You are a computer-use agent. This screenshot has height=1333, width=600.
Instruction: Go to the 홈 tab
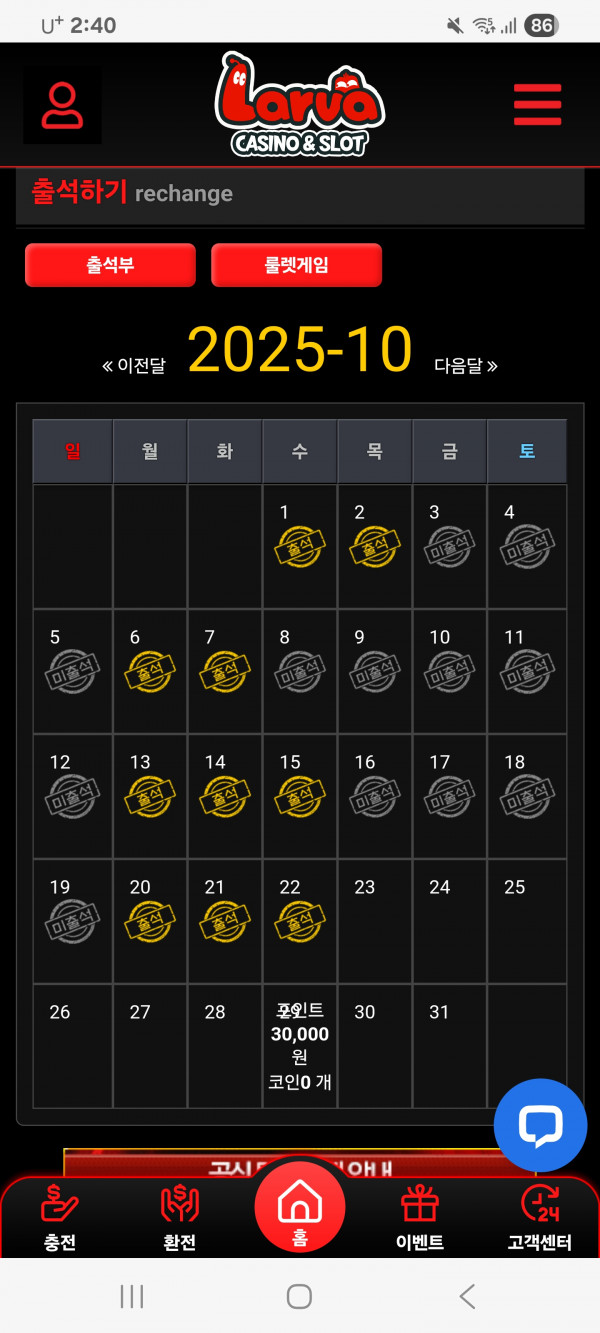pyautogui.click(x=299, y=1210)
